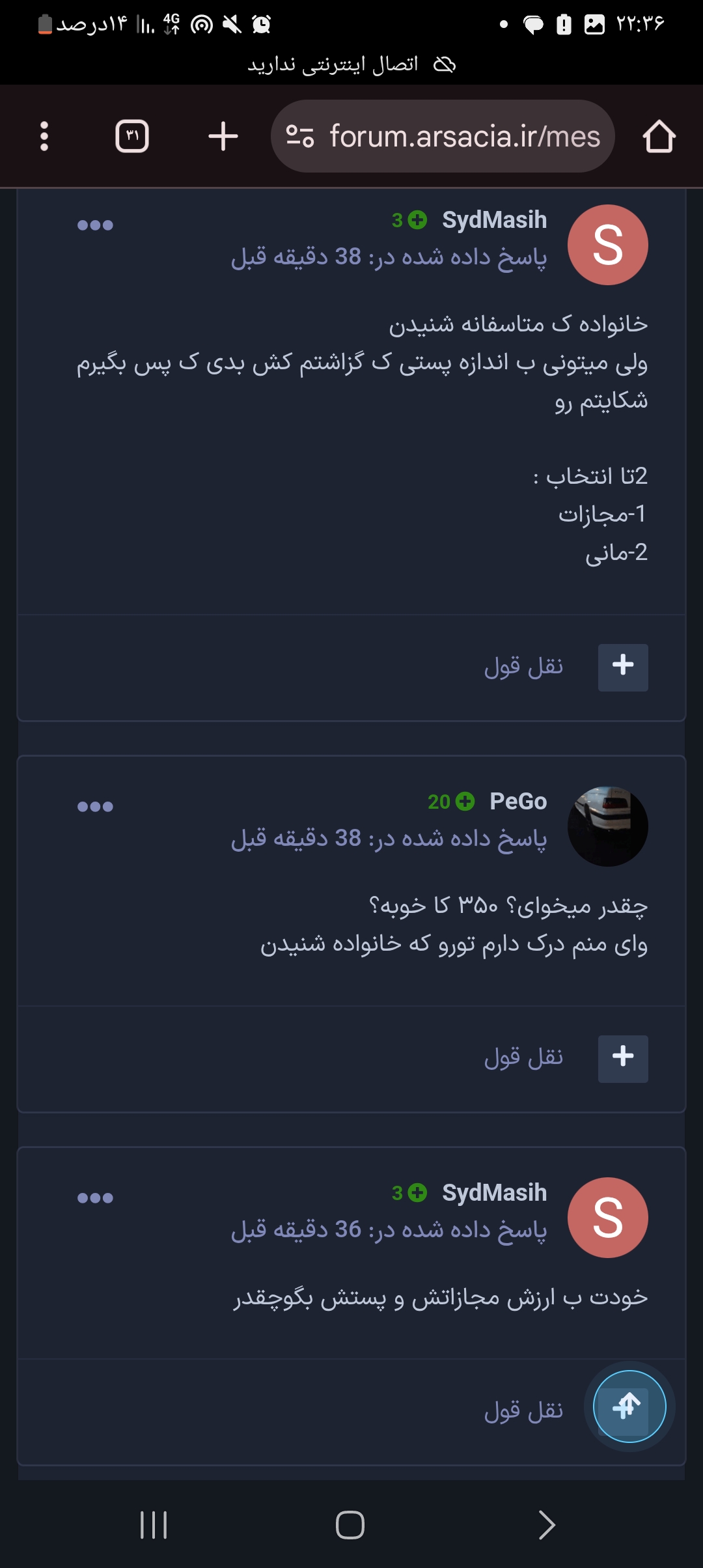
Task: Tap the green reputation badge next to PeGo
Action: pos(464,803)
